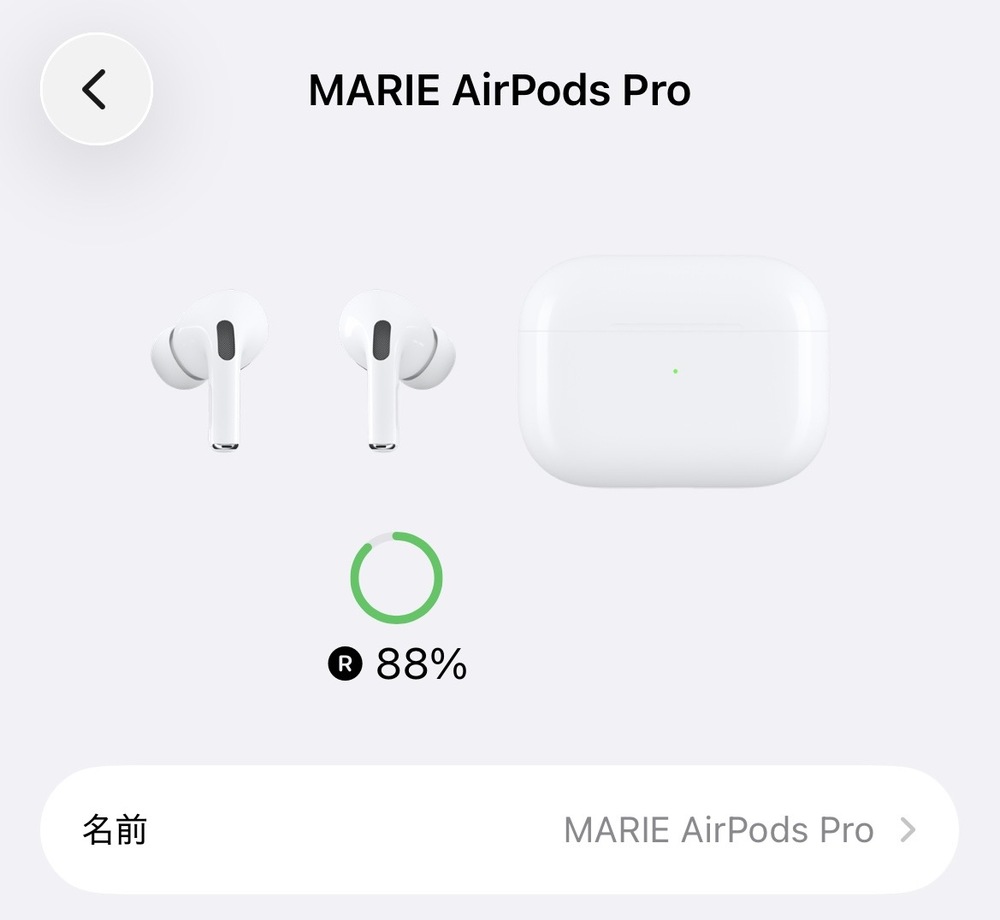Viewport: 1000px width, 920px height.
Task: Go back using the top-left arrow
Action: [96, 89]
